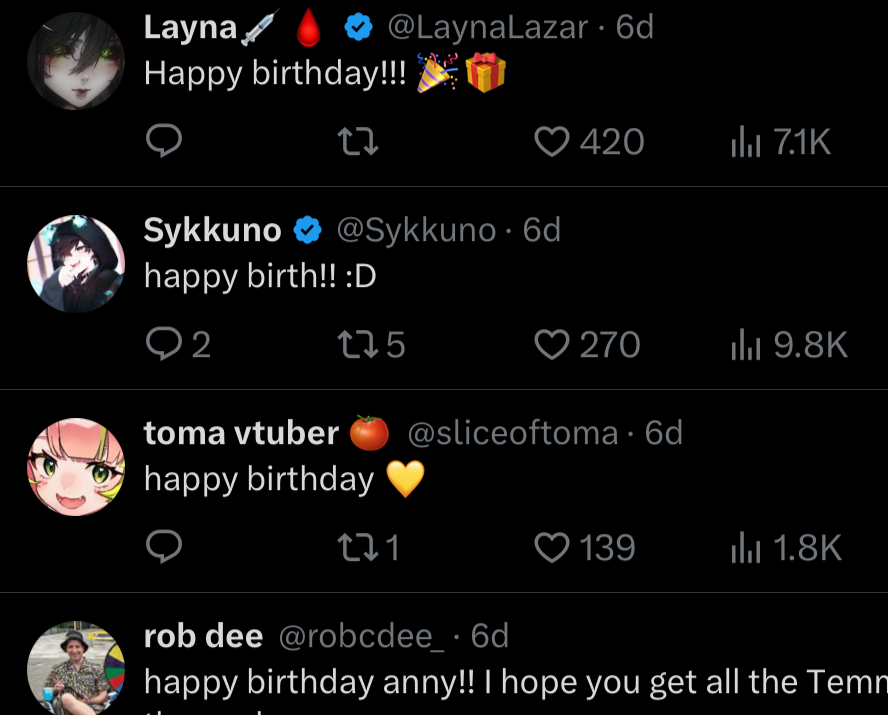Reply to Sykkuno's happy birth tweet
Viewport: 888px width, 715px height.
(164, 345)
